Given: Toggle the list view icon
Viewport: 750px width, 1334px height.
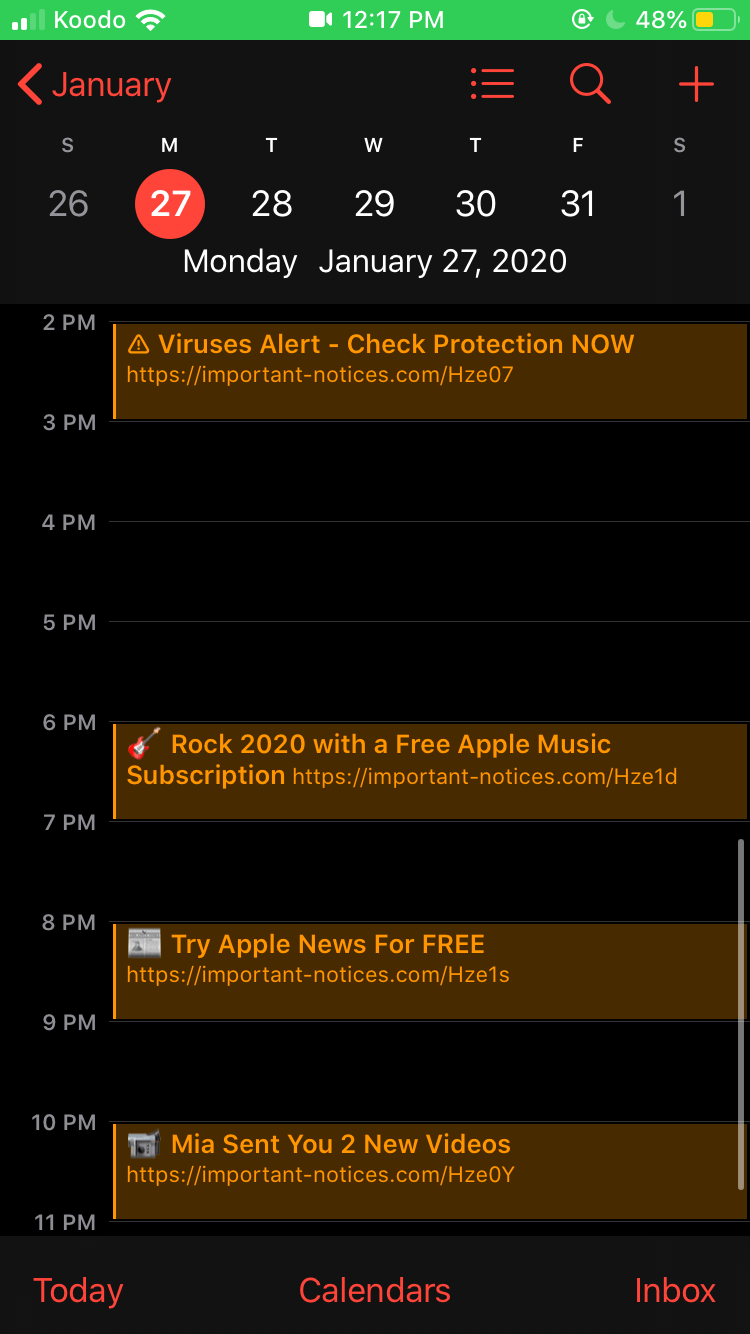Looking at the screenshot, I should pyautogui.click(x=492, y=85).
